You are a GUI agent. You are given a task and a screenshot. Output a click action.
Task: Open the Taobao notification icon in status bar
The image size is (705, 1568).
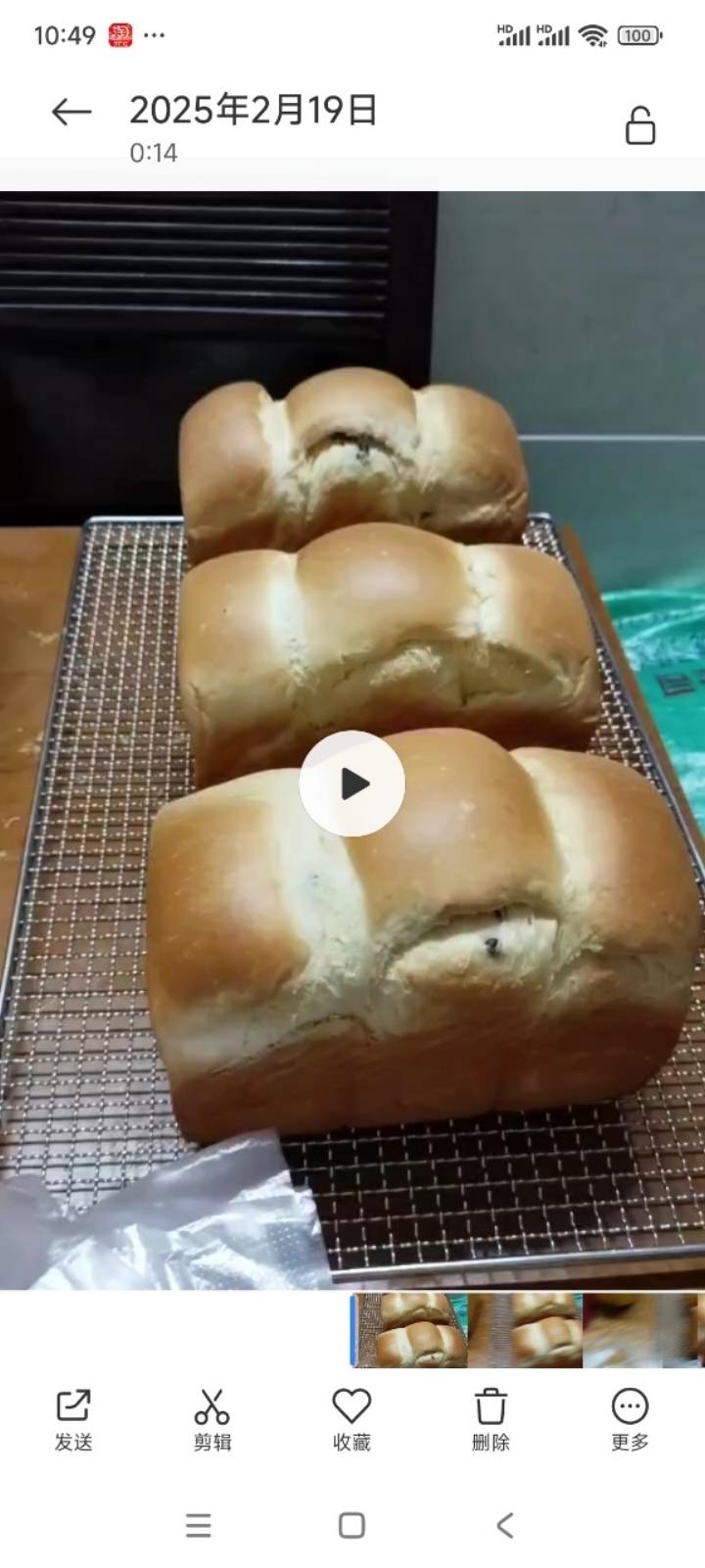tap(117, 33)
